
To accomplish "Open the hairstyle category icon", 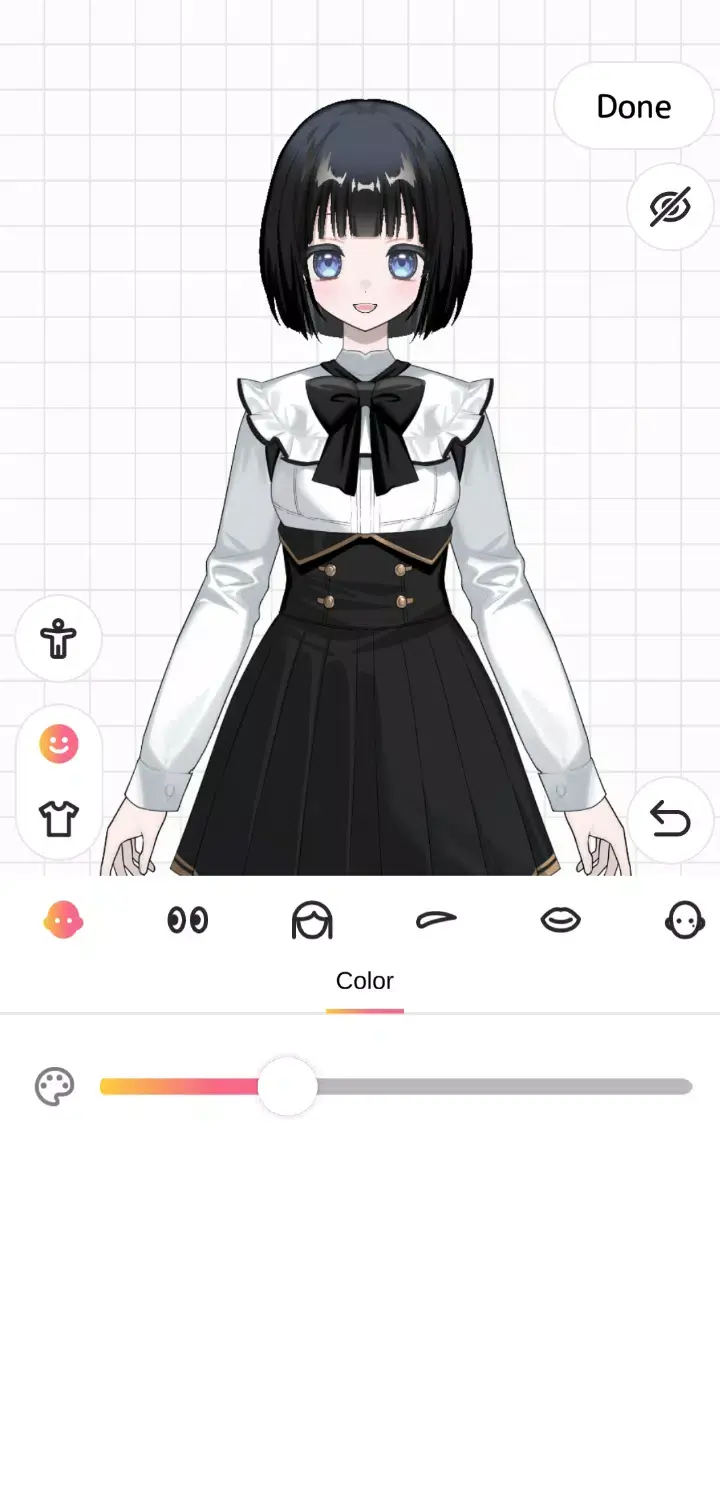I will (313, 919).
